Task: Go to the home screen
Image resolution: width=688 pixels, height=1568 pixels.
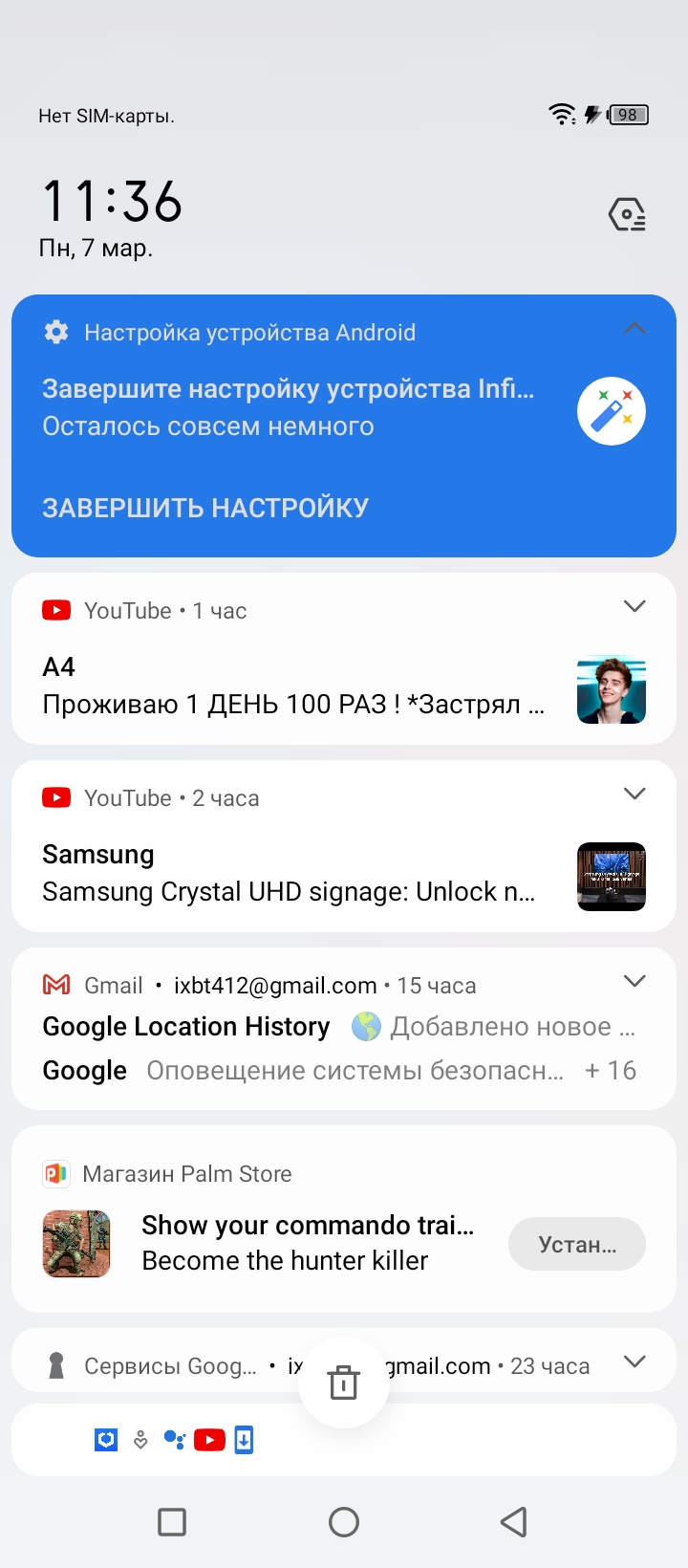Action: tap(344, 1522)
